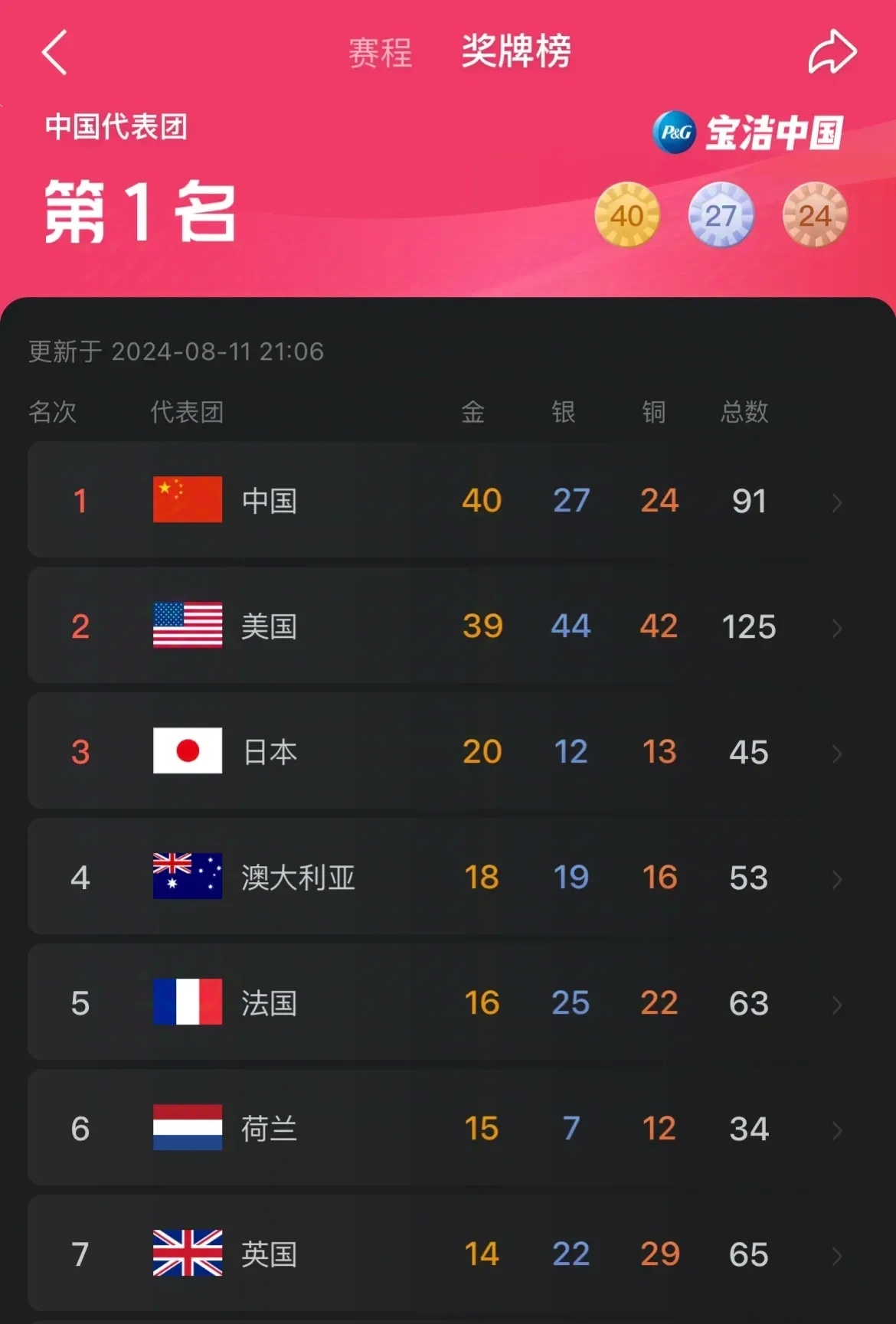896x1324 pixels.
Task: Go back using the top-left arrow
Action: tap(54, 53)
